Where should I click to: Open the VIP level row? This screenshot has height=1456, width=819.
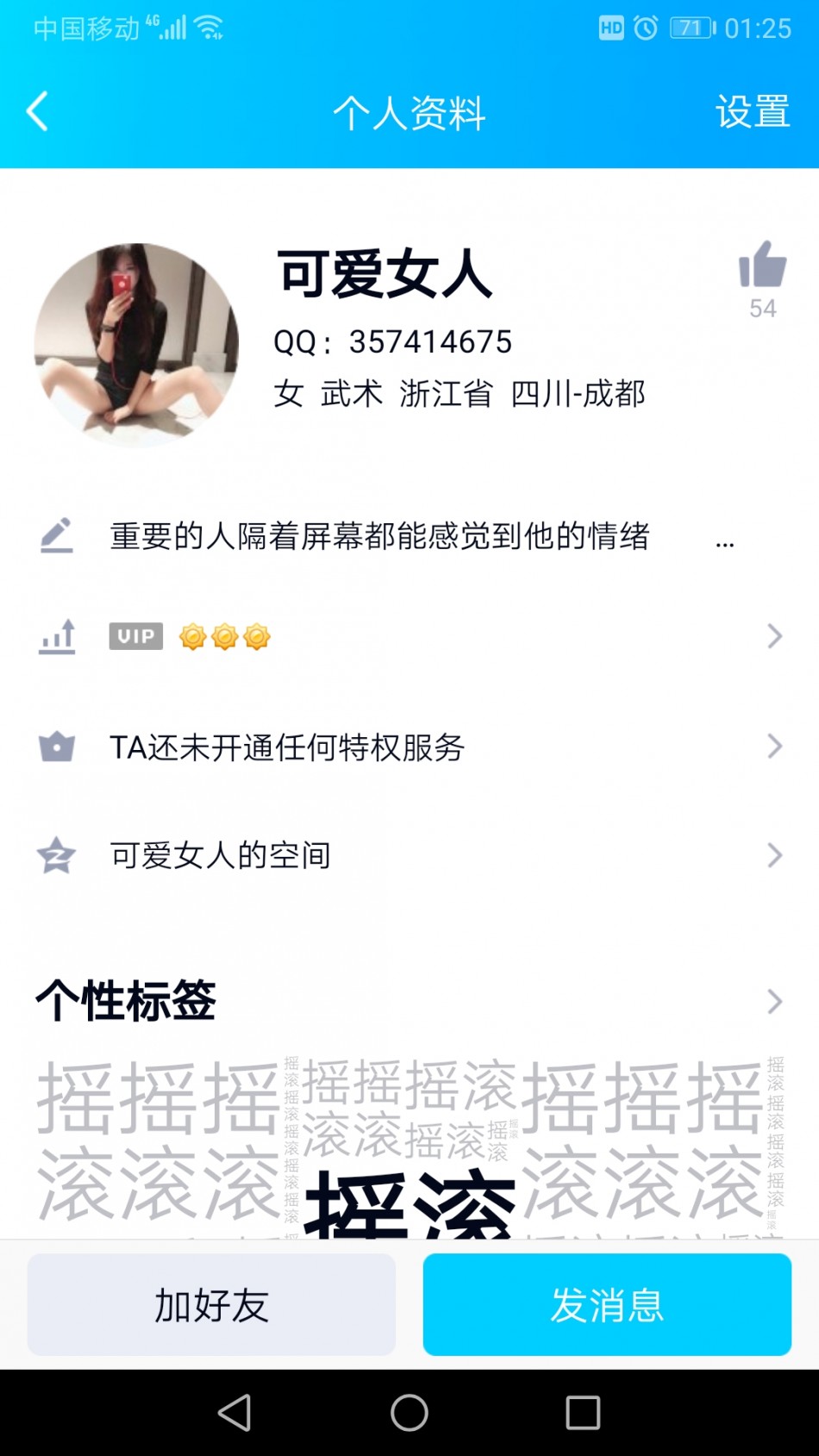pyautogui.click(x=409, y=637)
